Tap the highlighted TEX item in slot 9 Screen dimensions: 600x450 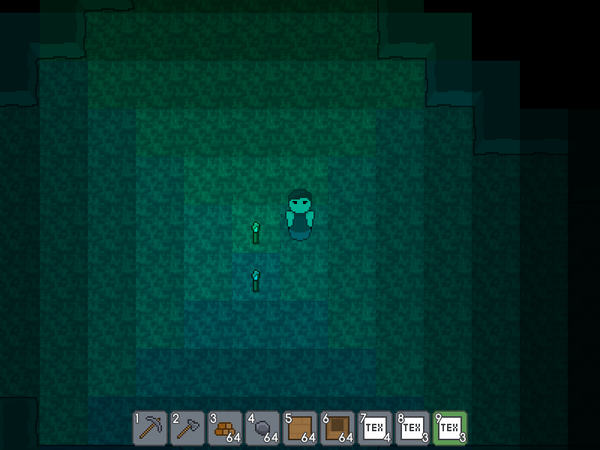point(451,428)
